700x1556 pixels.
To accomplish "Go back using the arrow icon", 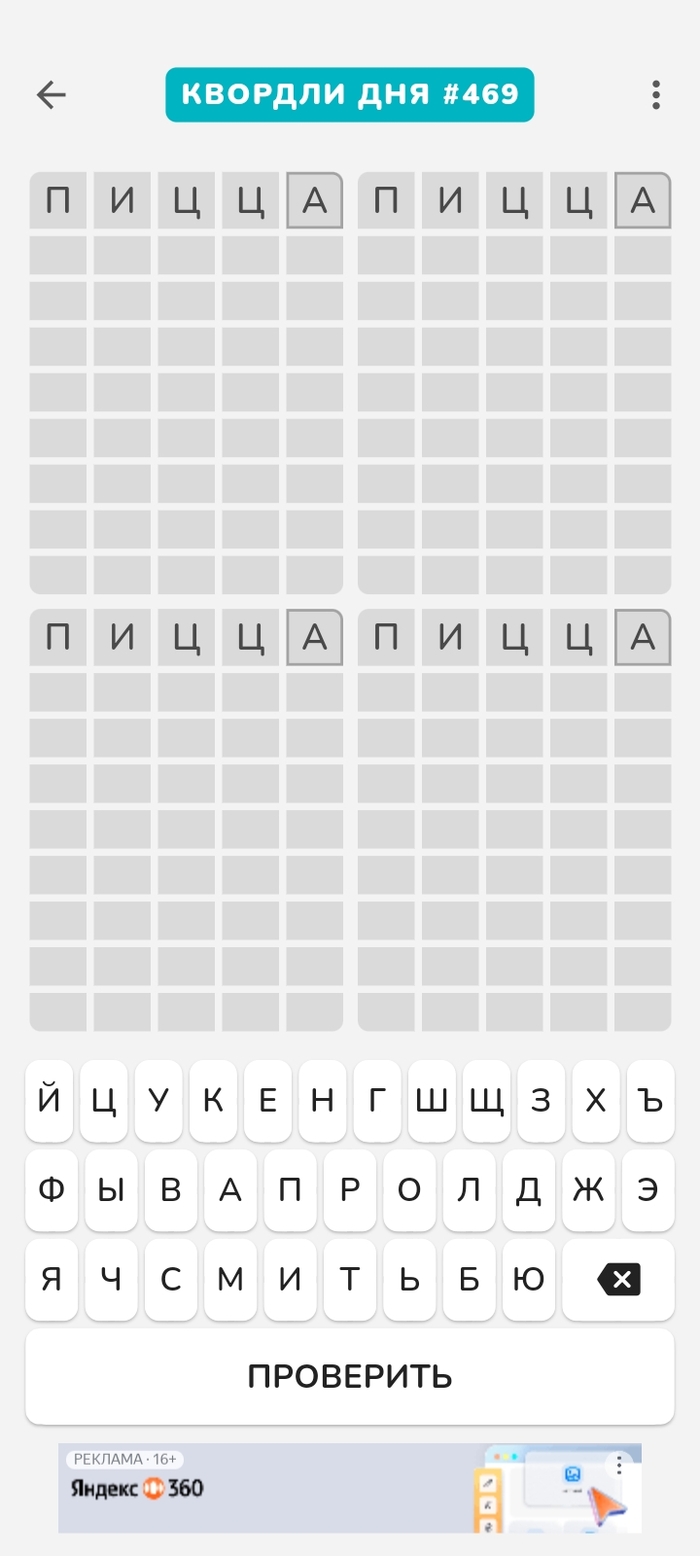I will [51, 95].
